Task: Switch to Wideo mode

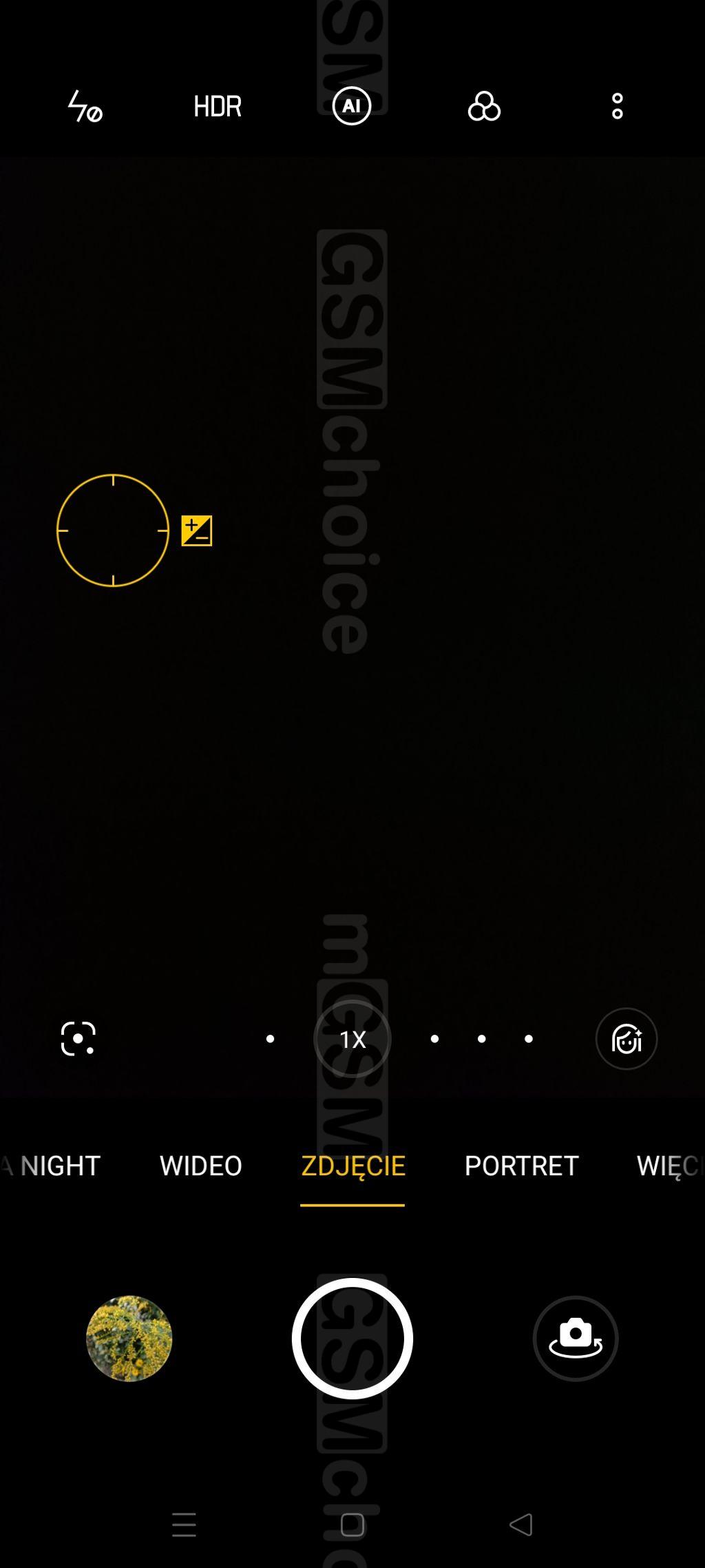Action: pyautogui.click(x=200, y=1166)
